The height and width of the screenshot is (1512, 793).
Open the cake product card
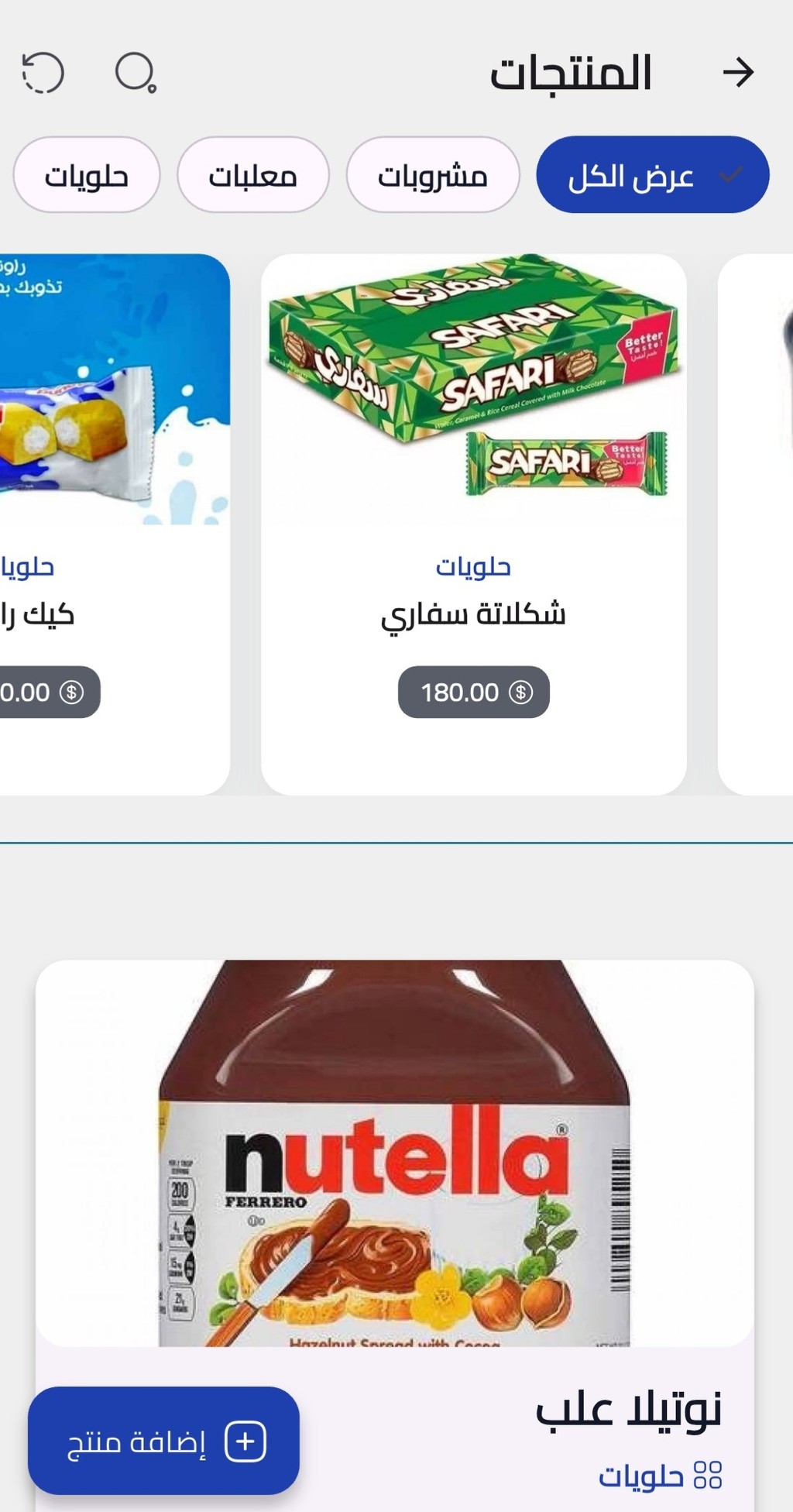tap(113, 524)
